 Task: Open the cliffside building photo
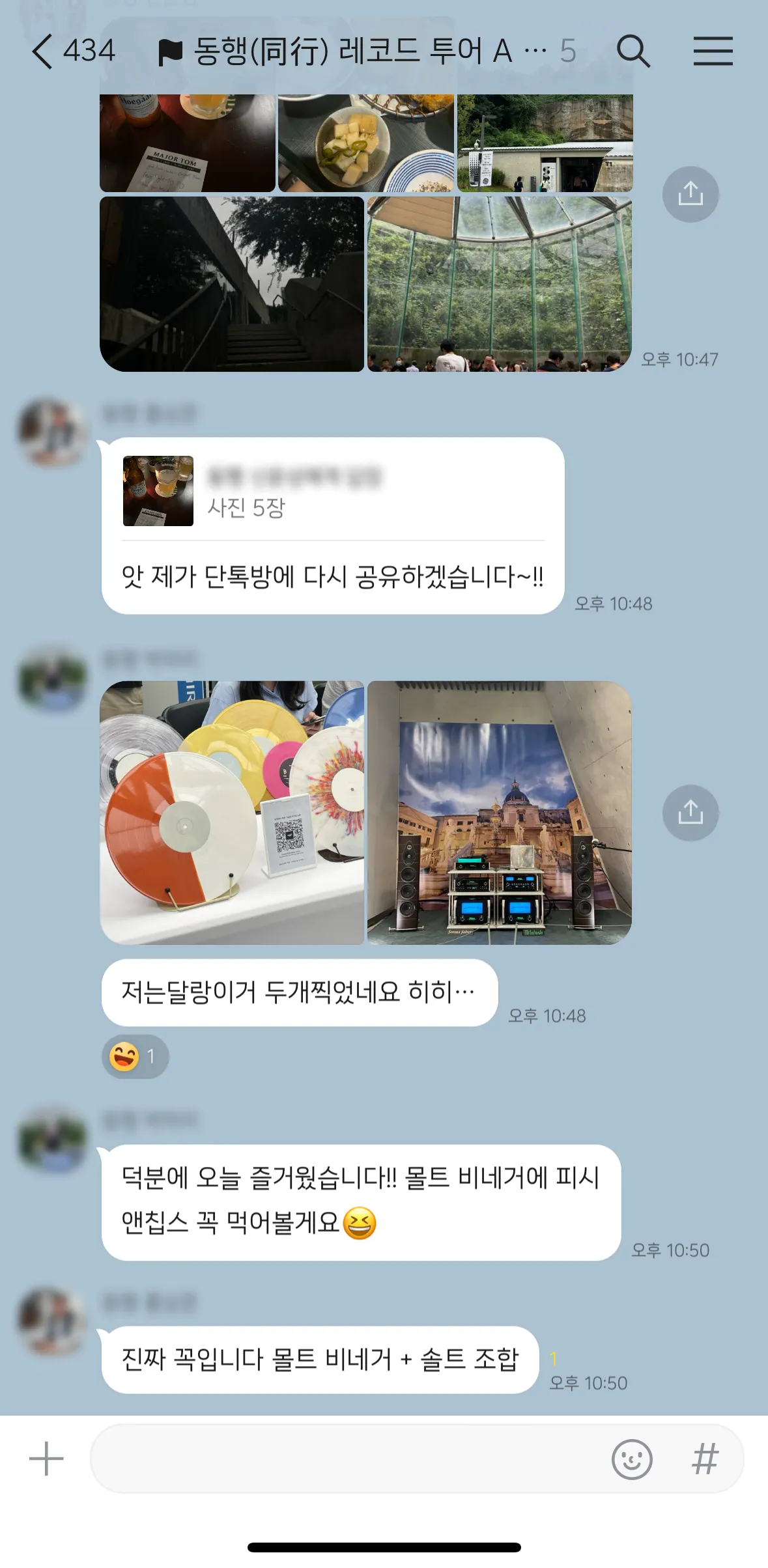(x=545, y=143)
